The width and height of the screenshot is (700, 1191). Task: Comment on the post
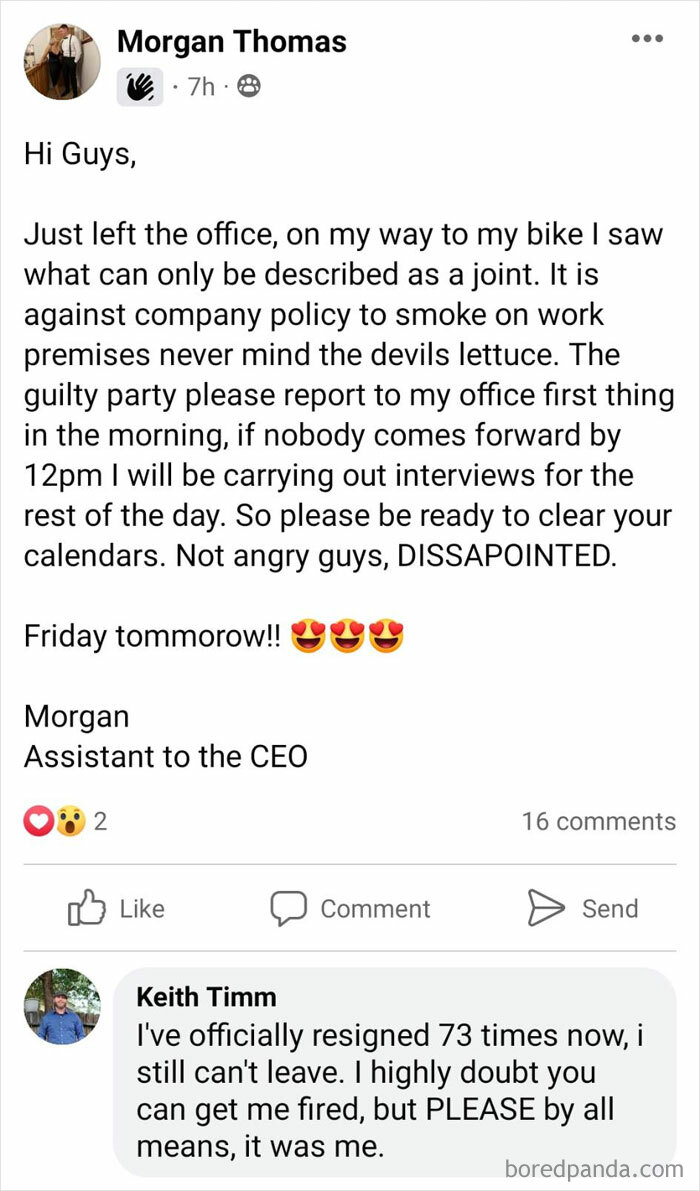click(350, 908)
